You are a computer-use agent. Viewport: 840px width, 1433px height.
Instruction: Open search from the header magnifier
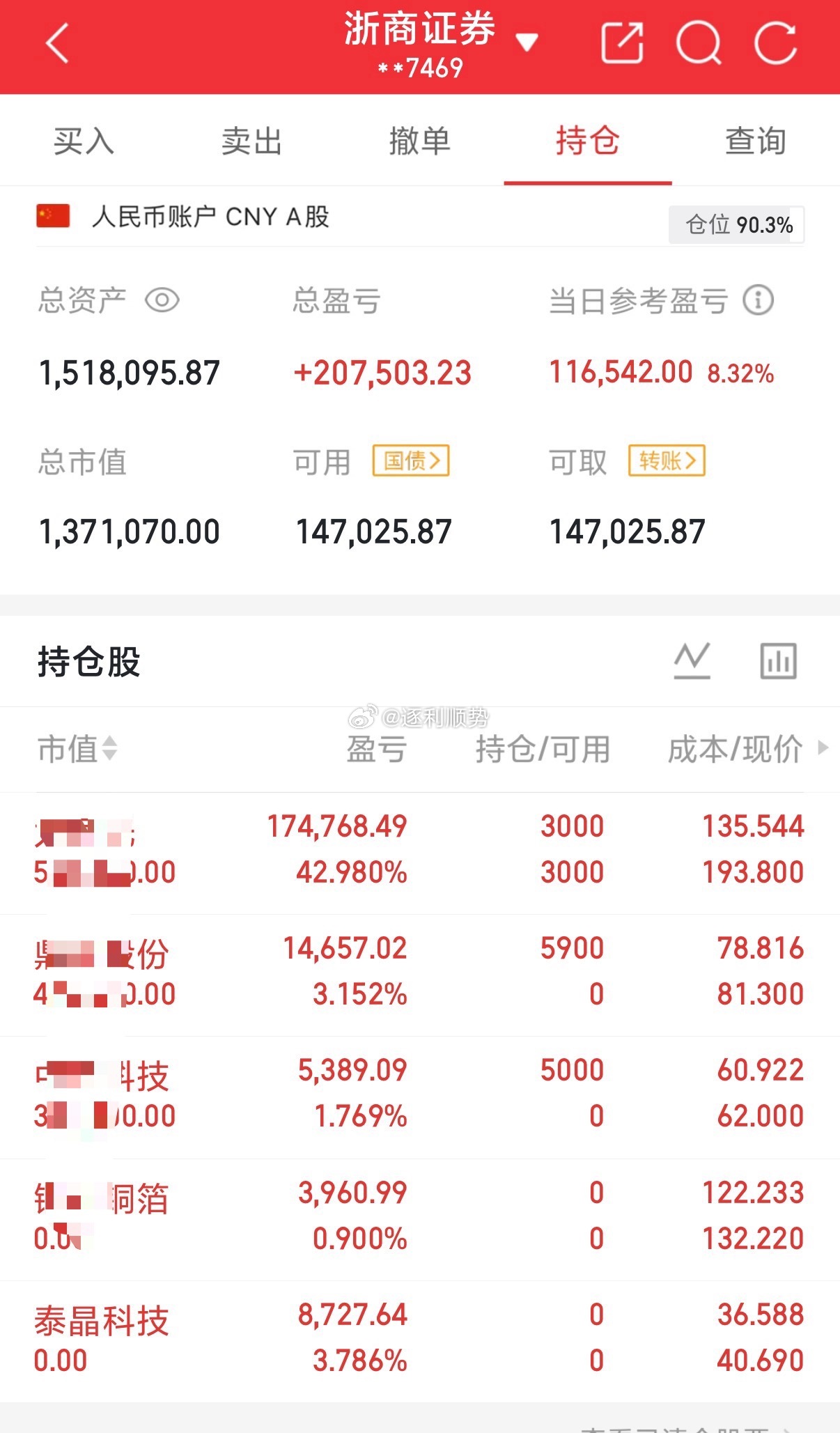point(699,43)
